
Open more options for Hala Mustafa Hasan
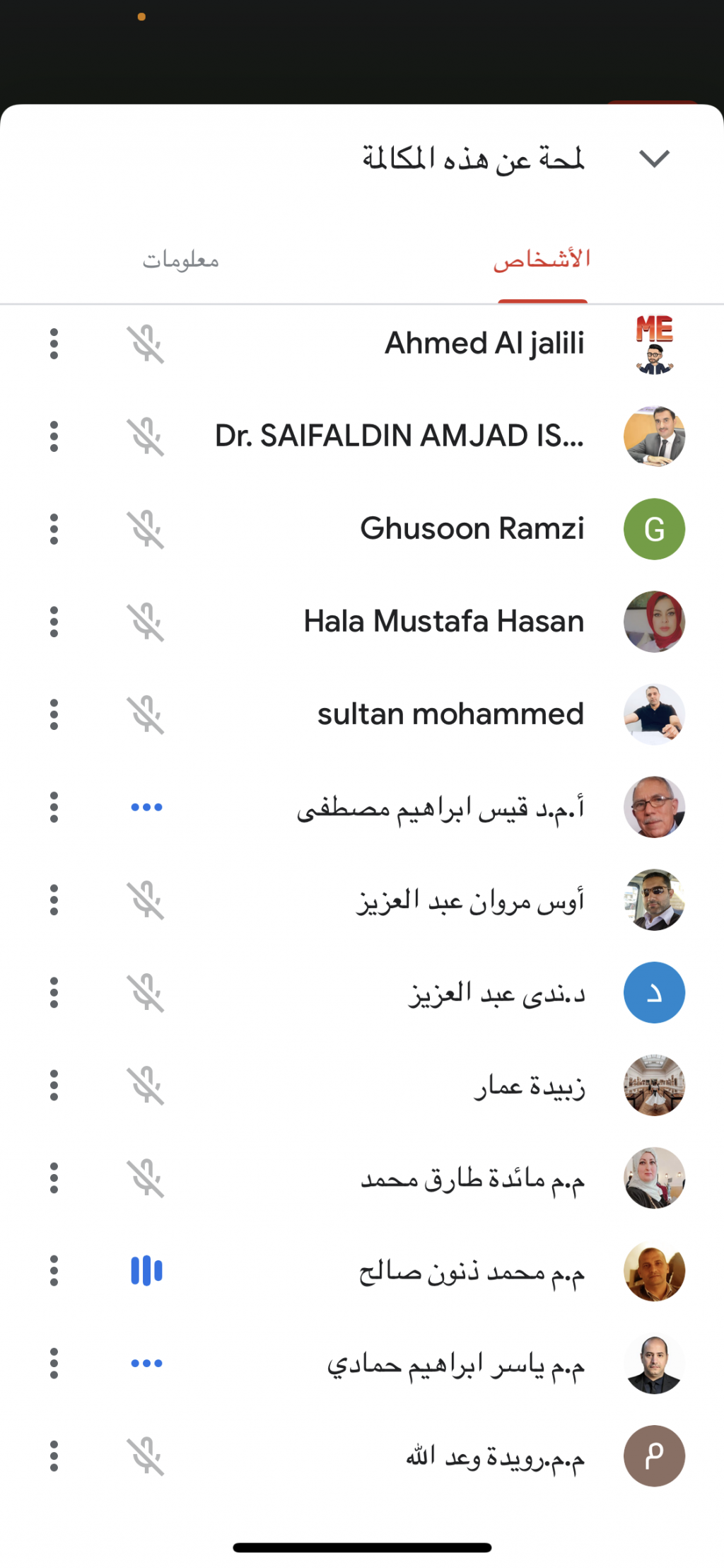[54, 622]
